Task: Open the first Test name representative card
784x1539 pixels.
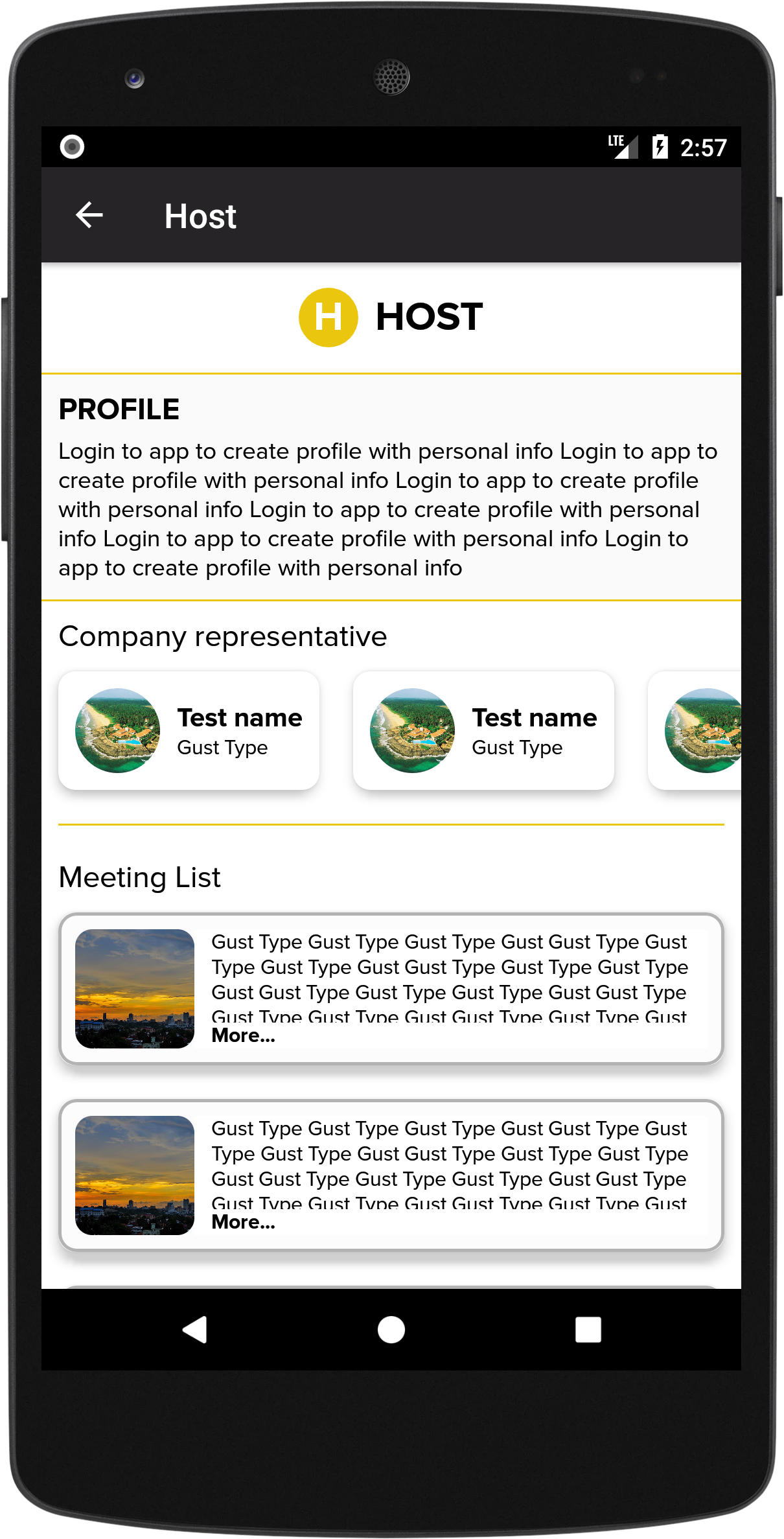Action: click(189, 730)
